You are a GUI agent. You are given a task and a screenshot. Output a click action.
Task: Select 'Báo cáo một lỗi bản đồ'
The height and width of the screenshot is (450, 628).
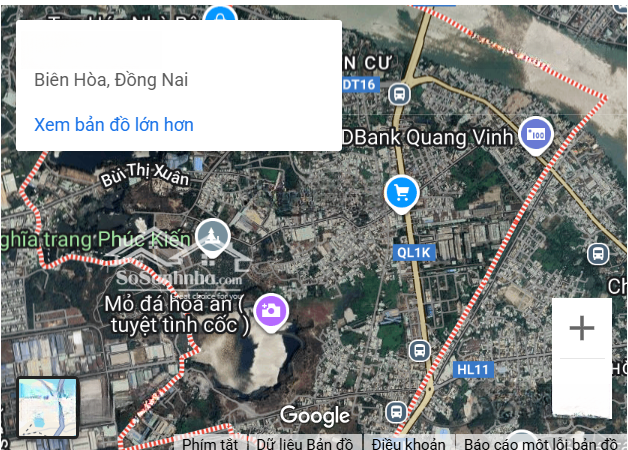[541, 443]
